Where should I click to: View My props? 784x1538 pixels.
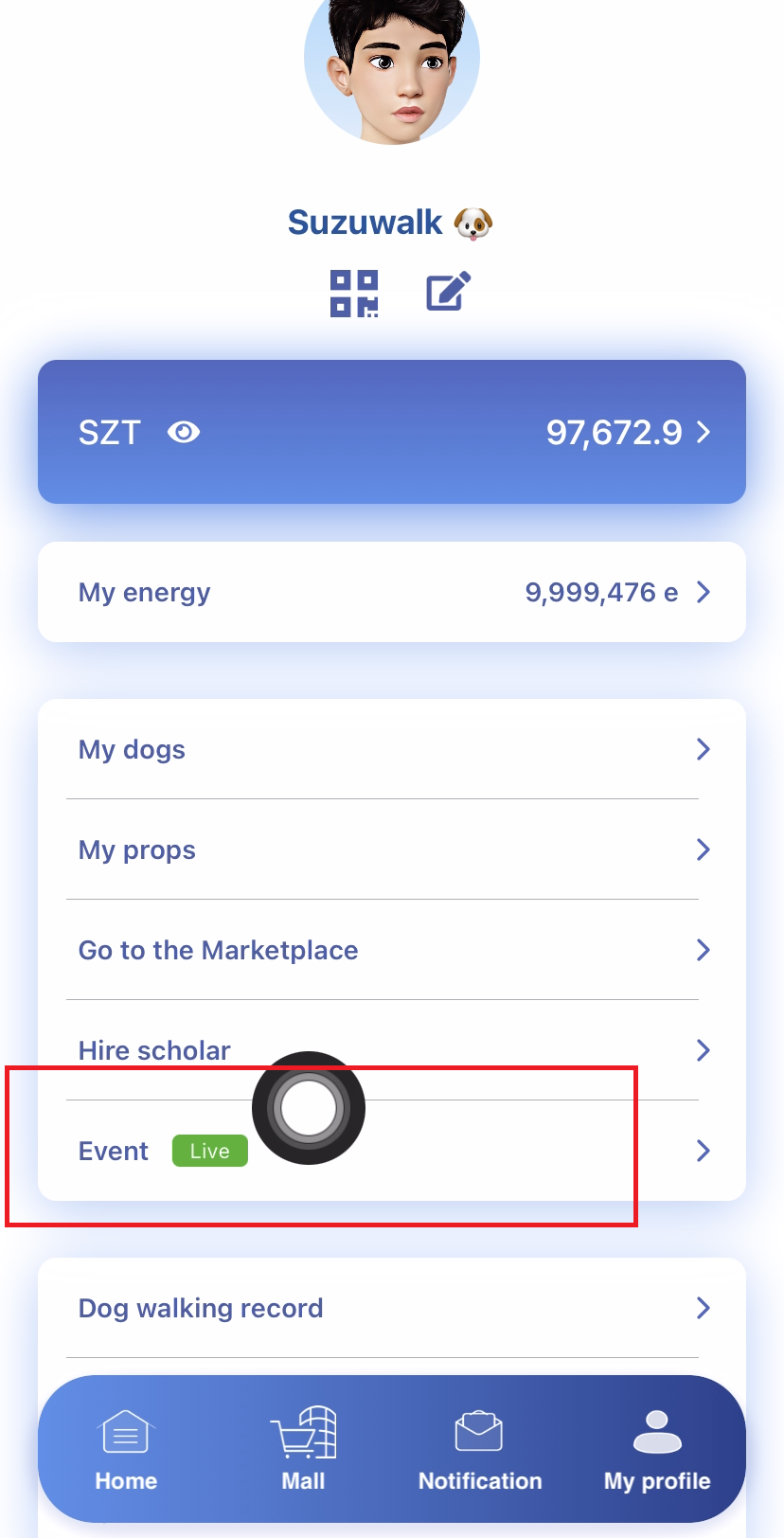click(x=392, y=850)
